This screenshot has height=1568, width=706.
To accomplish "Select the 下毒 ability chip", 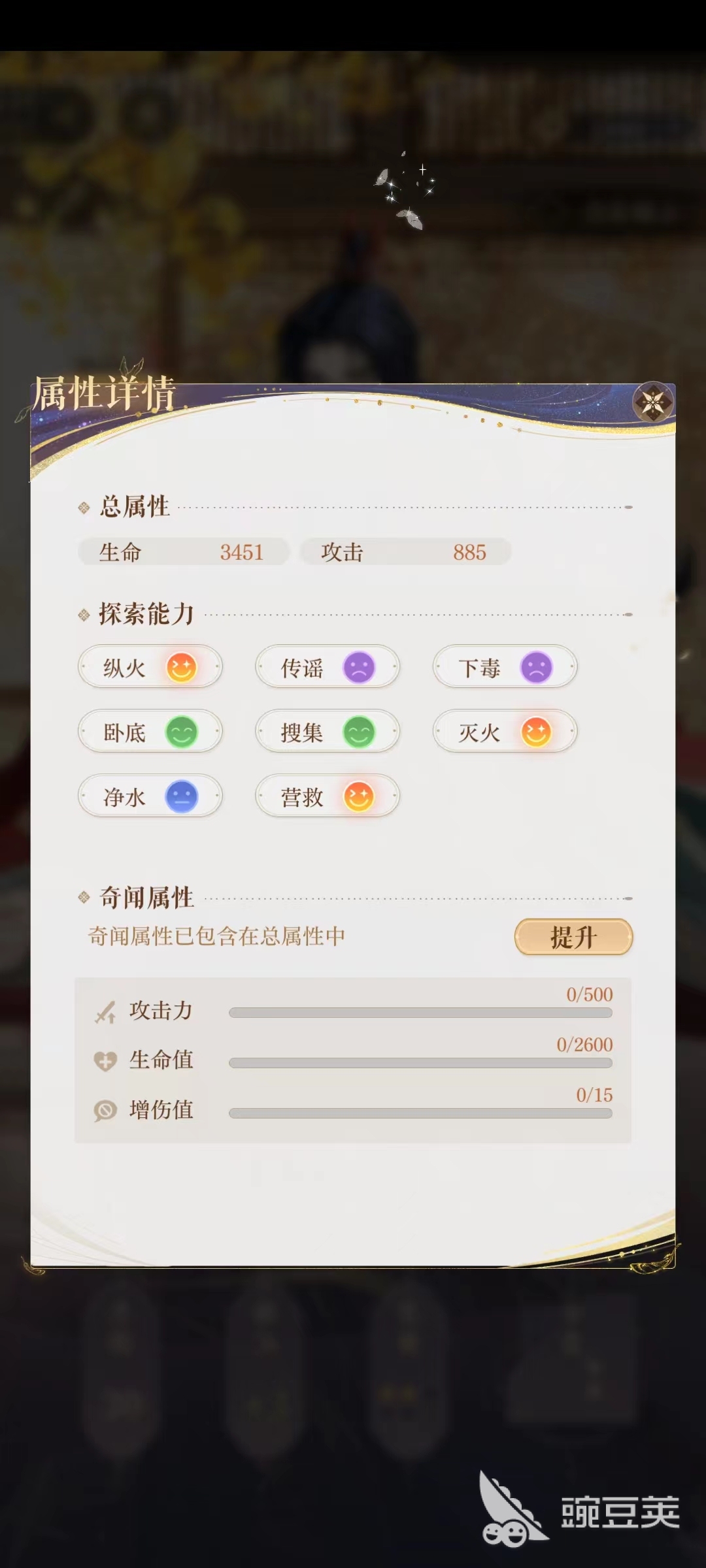I will [x=505, y=667].
